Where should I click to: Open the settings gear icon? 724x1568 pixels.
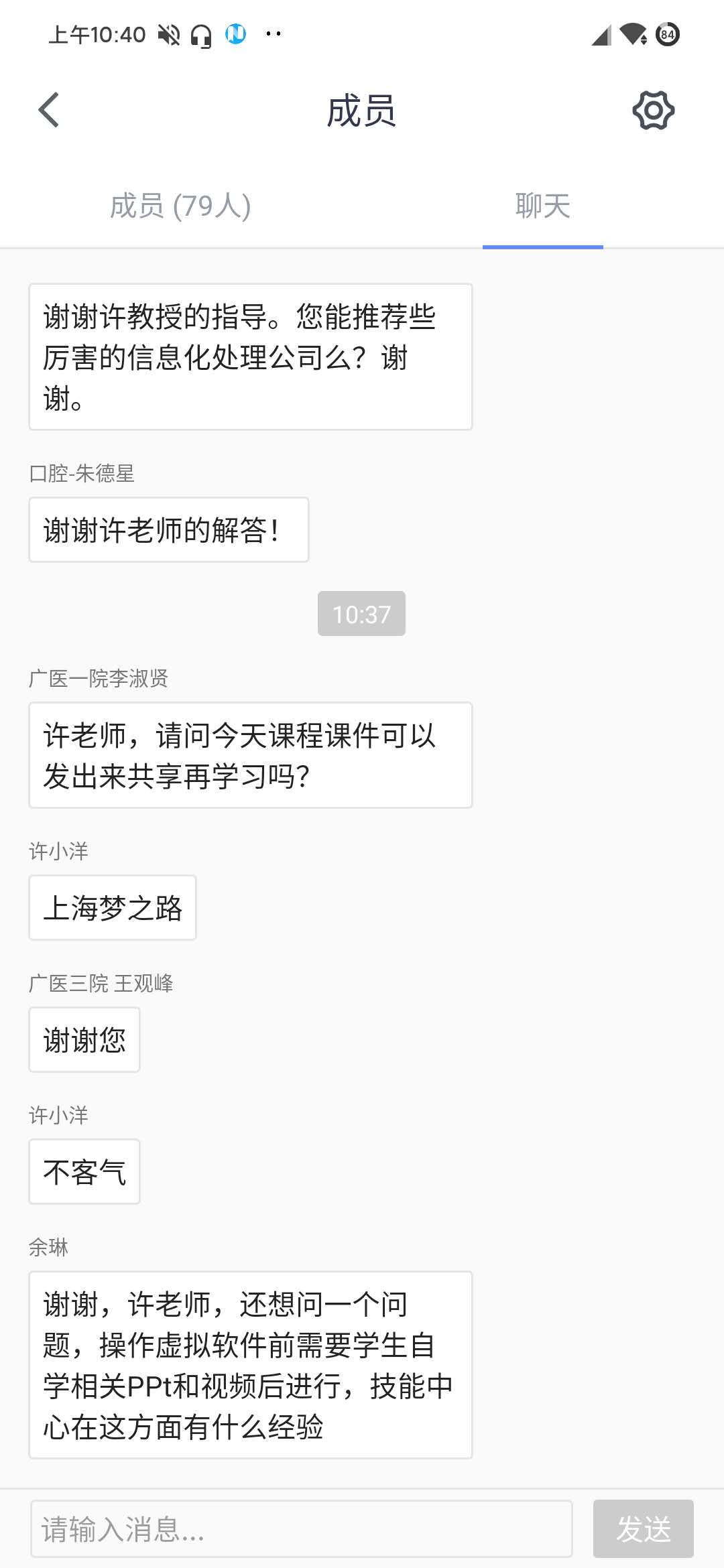tap(653, 111)
